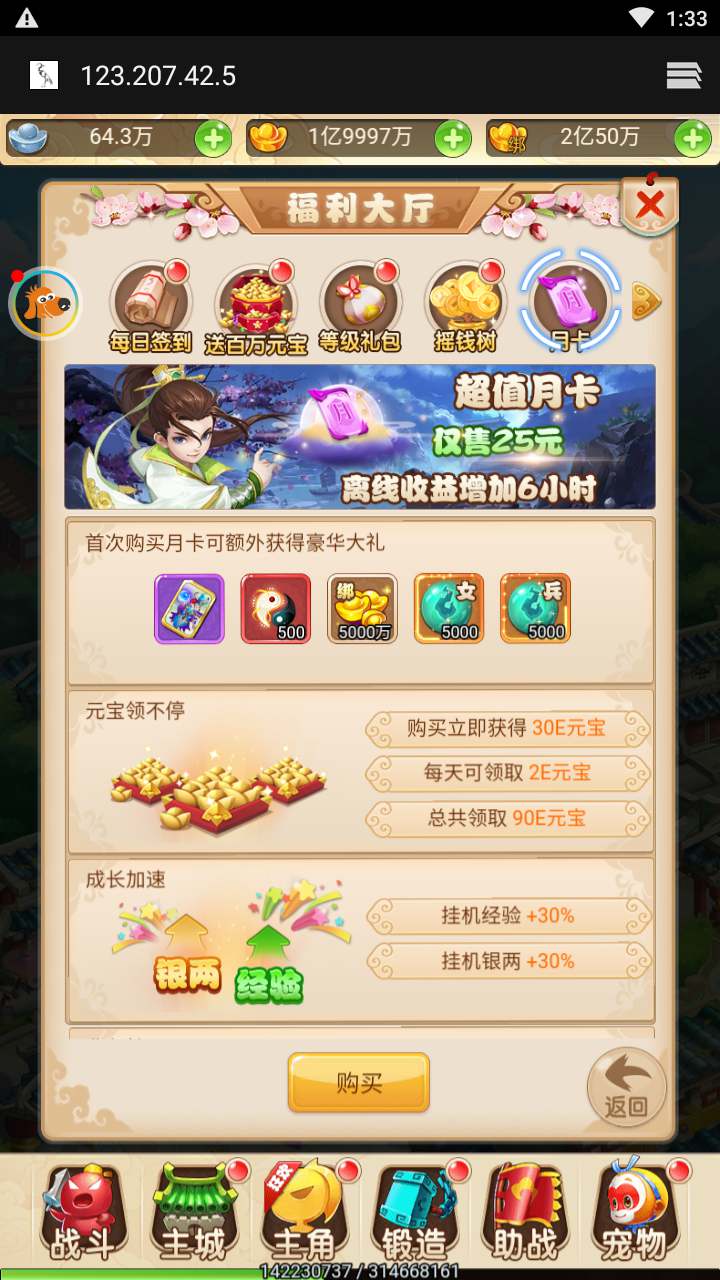Tap 购买 to buy the monthly card
The height and width of the screenshot is (1280, 720).
[x=358, y=1082]
